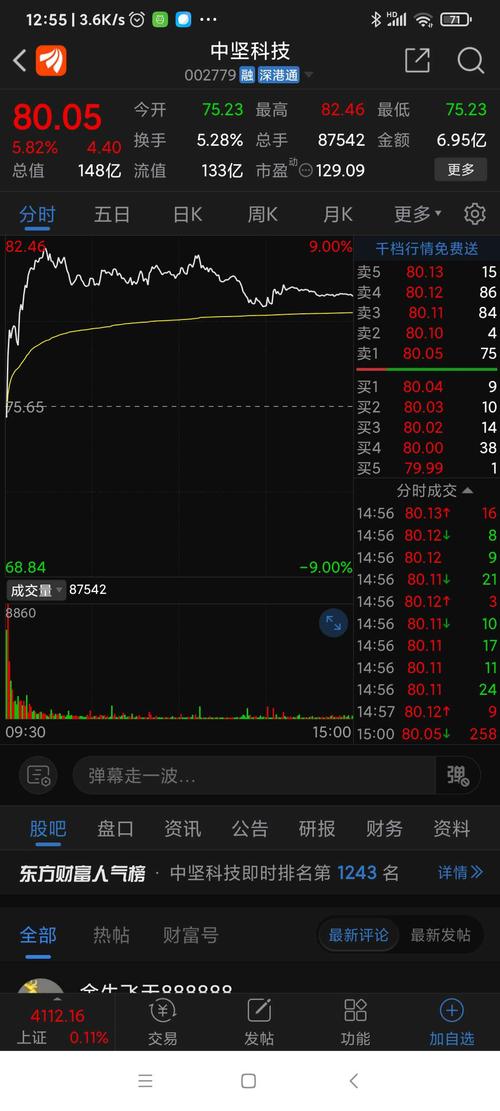This screenshot has height=1111, width=500.
Task: Open 交易 in the bottom bar
Action: pyautogui.click(x=163, y=1022)
